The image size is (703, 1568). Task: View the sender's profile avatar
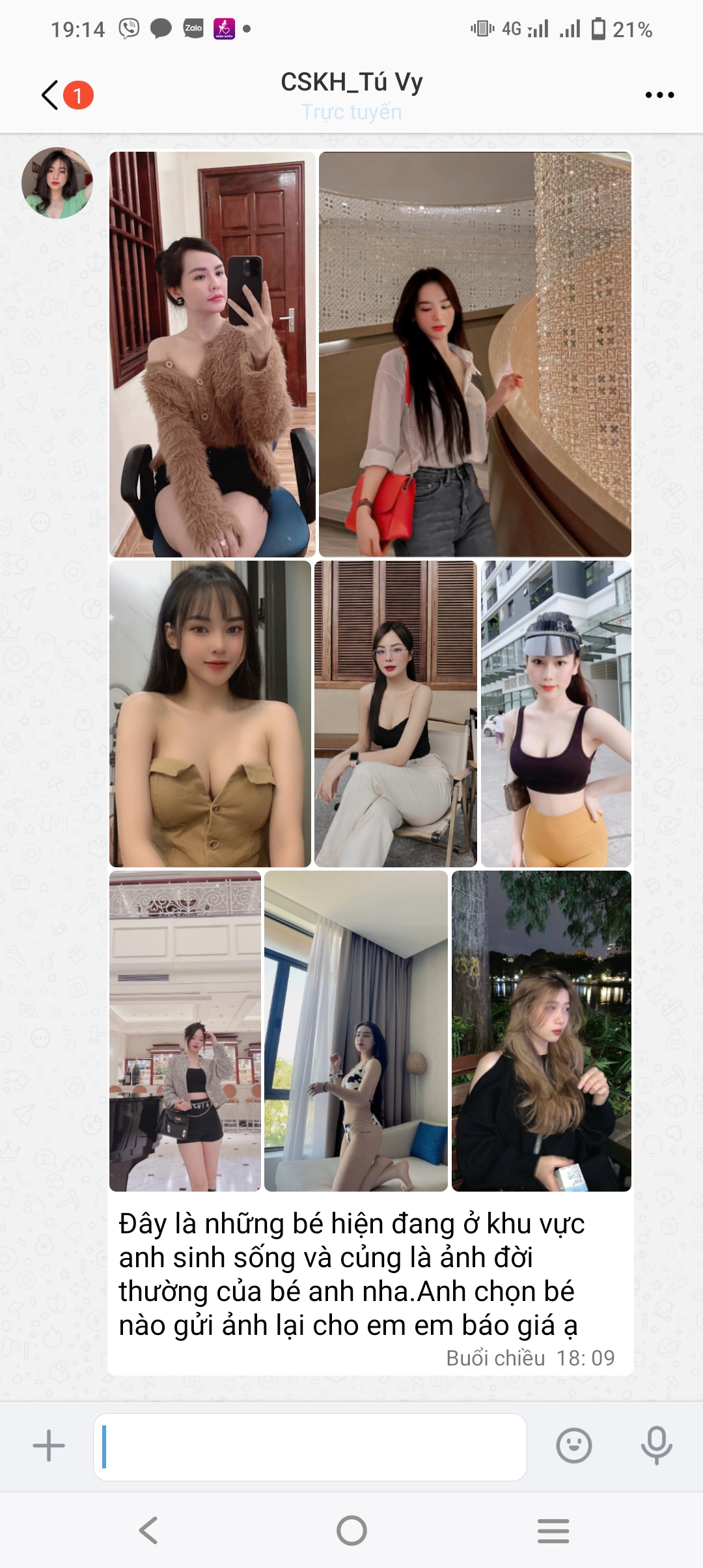(x=57, y=183)
